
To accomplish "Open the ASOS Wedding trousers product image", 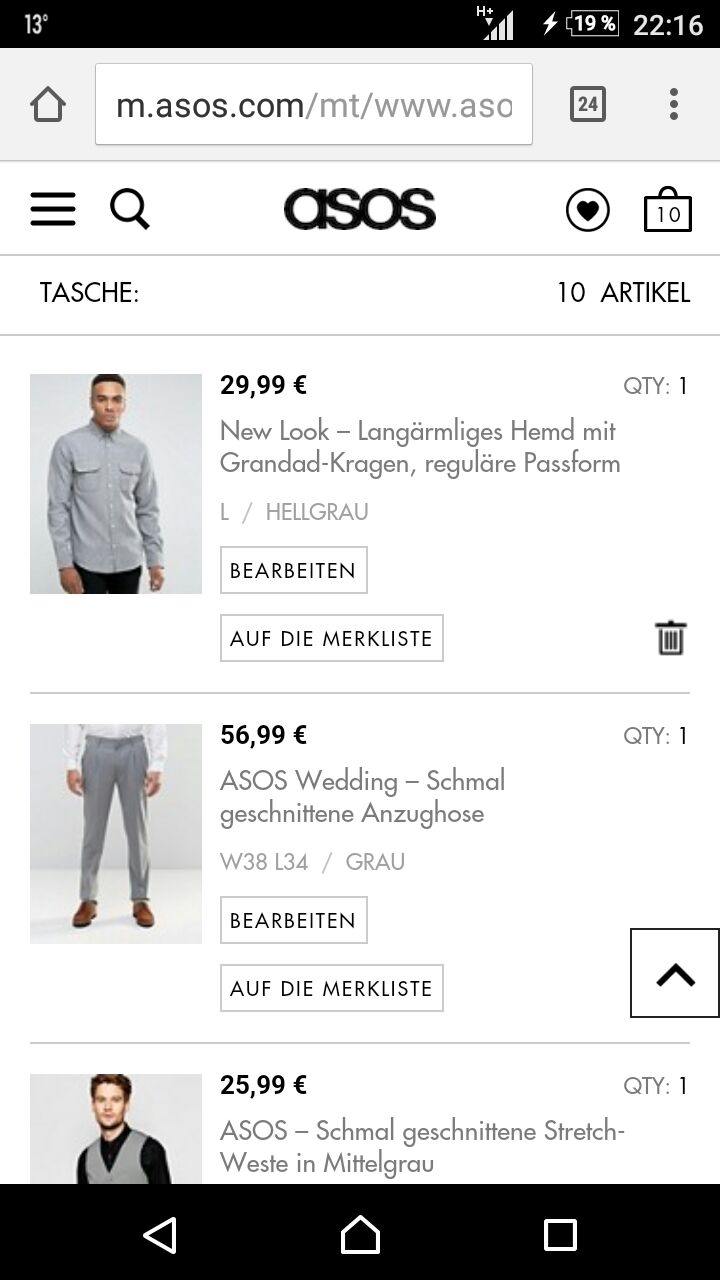I will (x=116, y=834).
